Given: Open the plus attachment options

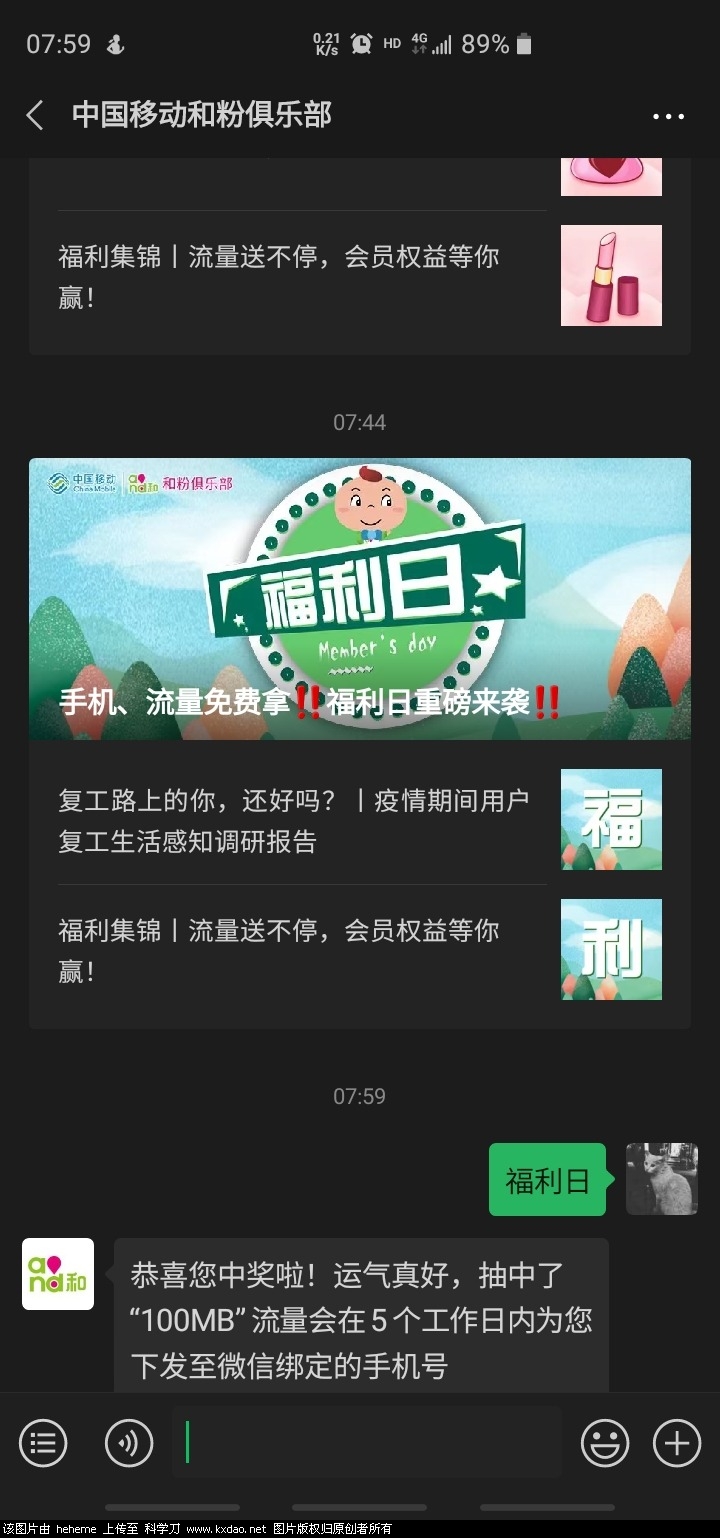Looking at the screenshot, I should pos(677,1443).
